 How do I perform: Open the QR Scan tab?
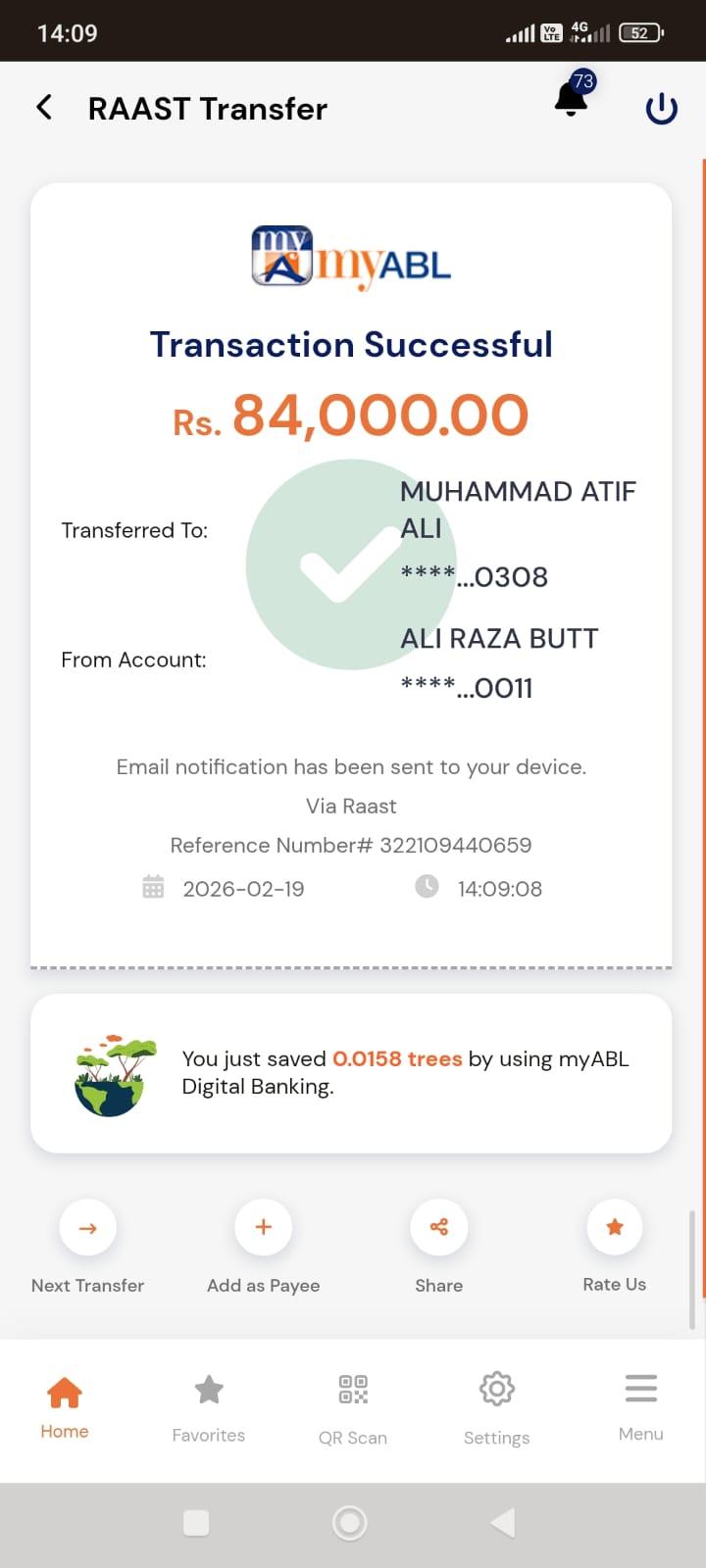tap(353, 1407)
